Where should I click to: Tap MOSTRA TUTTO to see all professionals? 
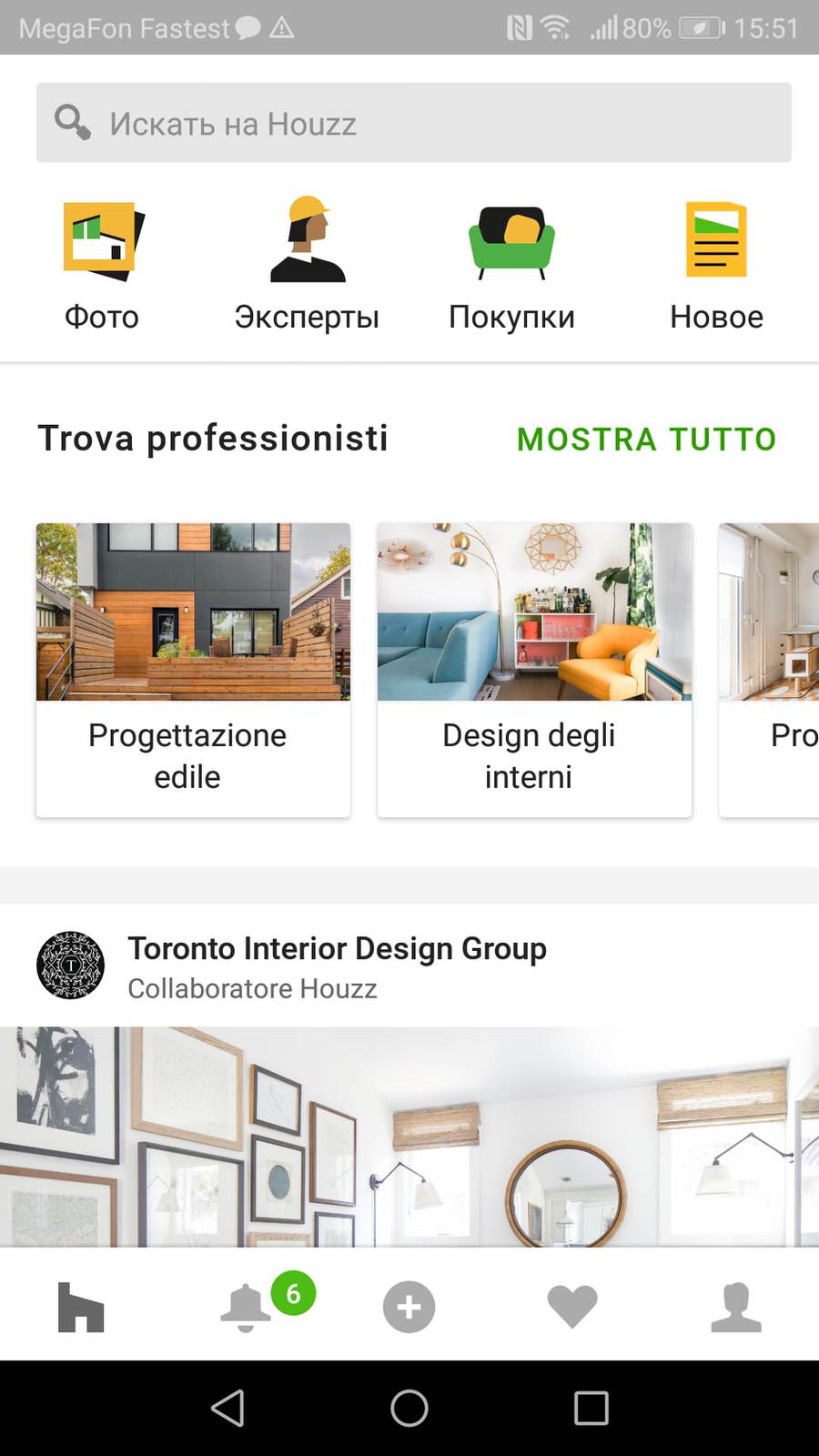coord(646,440)
